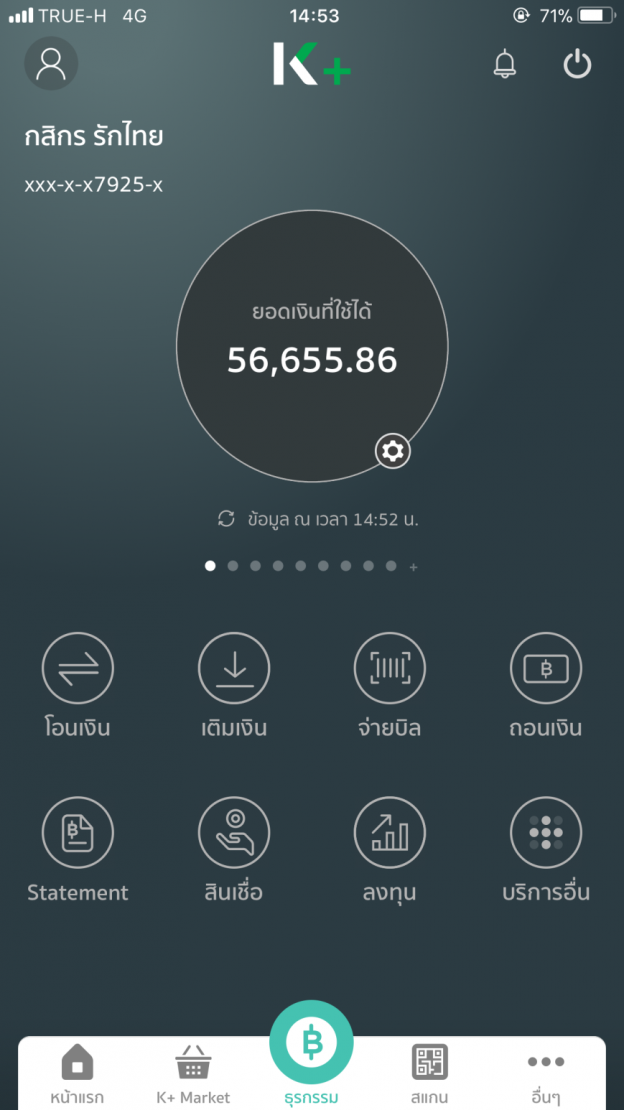Open เติมเงิน top up

(234, 668)
